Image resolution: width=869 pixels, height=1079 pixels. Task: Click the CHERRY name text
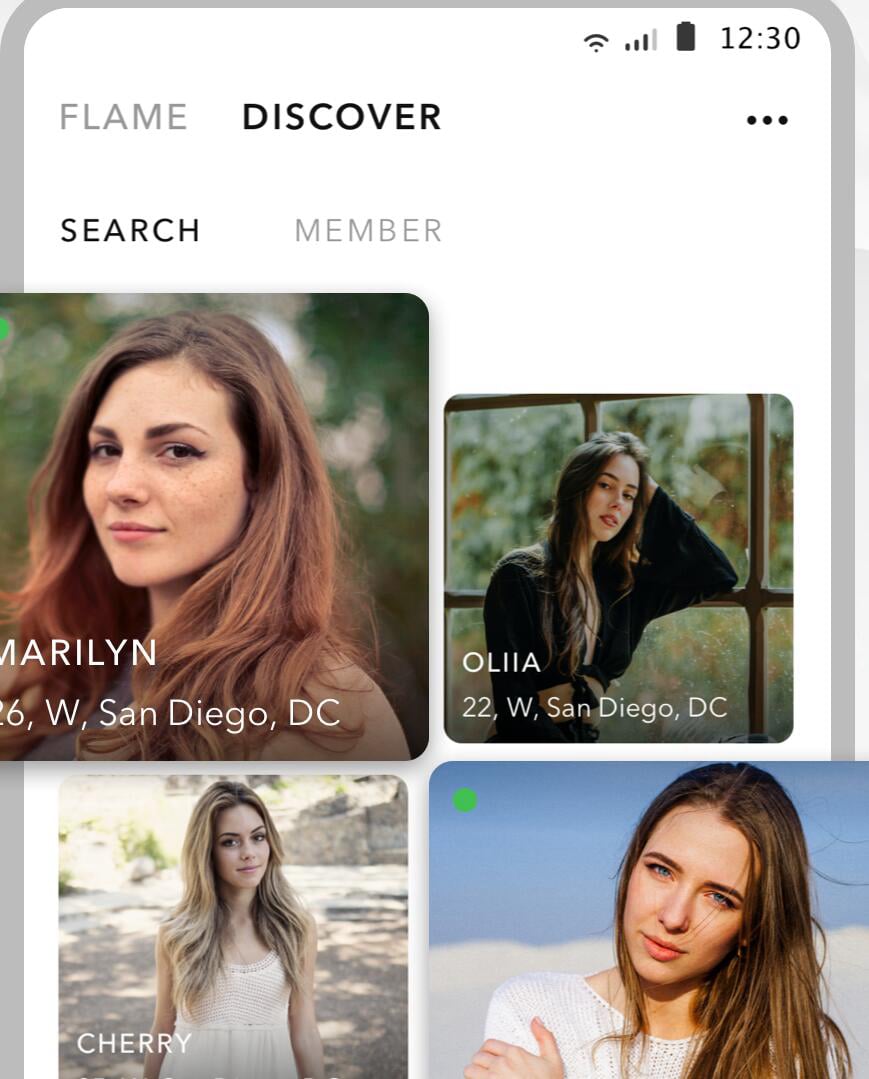(x=132, y=1046)
